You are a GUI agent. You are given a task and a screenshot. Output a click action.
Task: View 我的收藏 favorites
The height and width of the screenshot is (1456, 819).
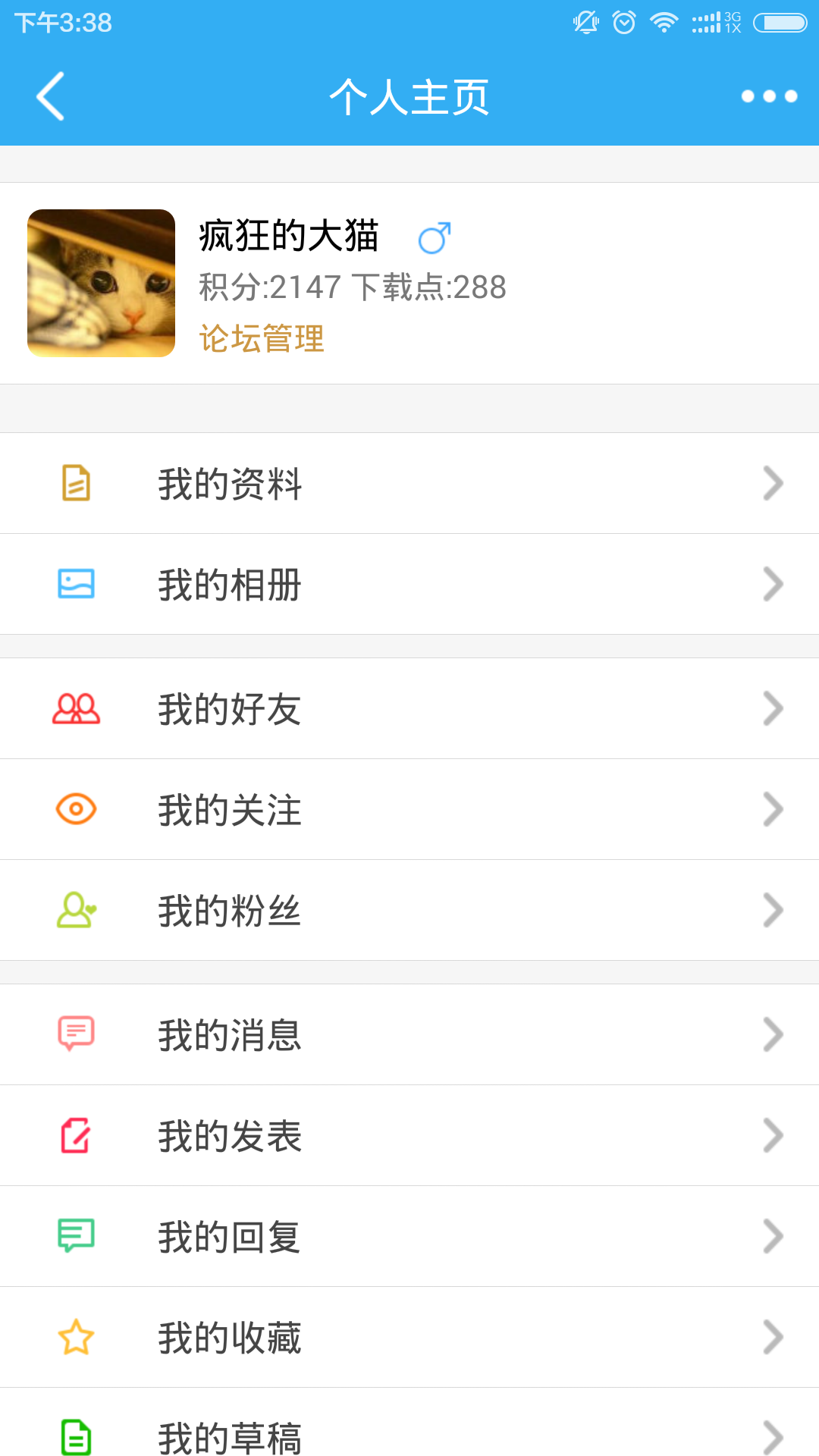click(x=409, y=1338)
